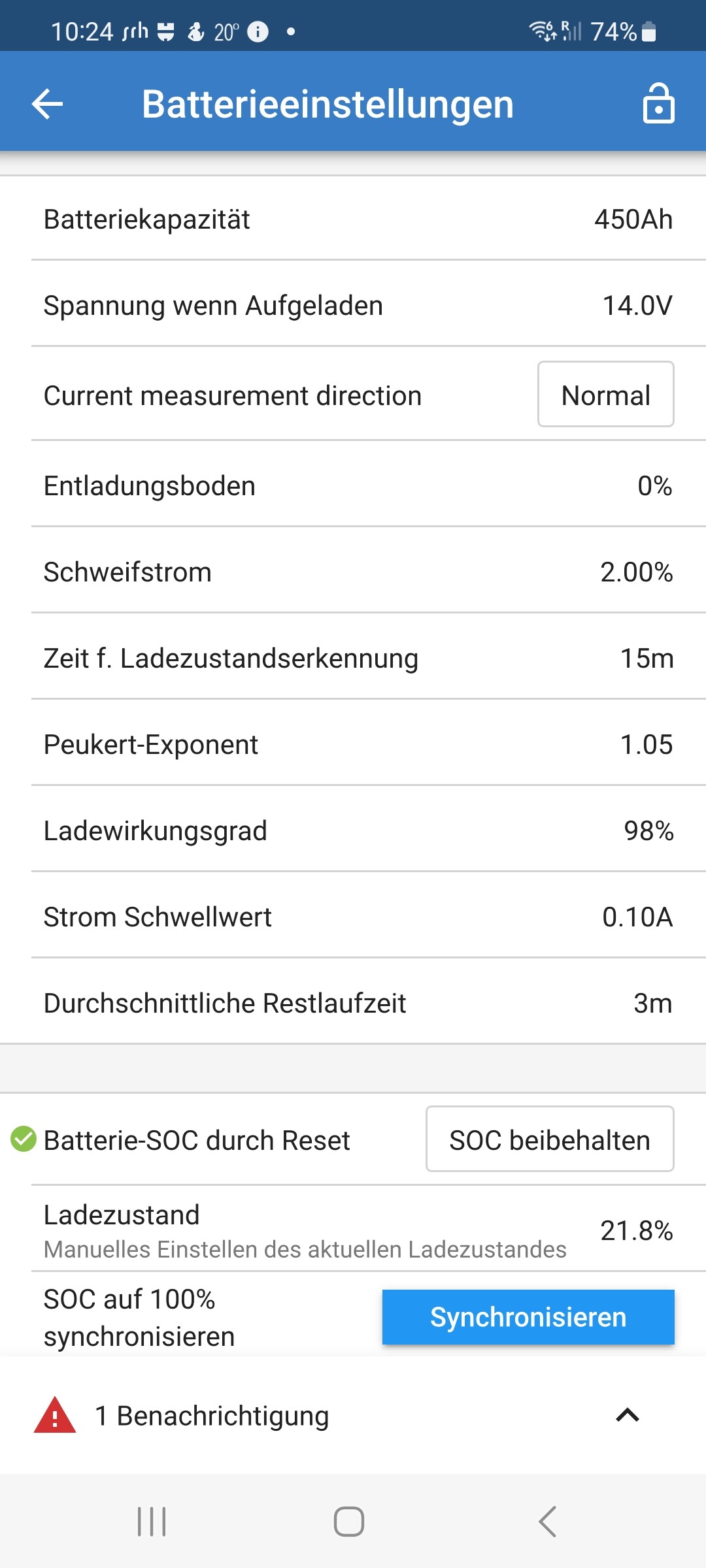Expand the 1 Benachrichtigung panel

tap(353, 1416)
